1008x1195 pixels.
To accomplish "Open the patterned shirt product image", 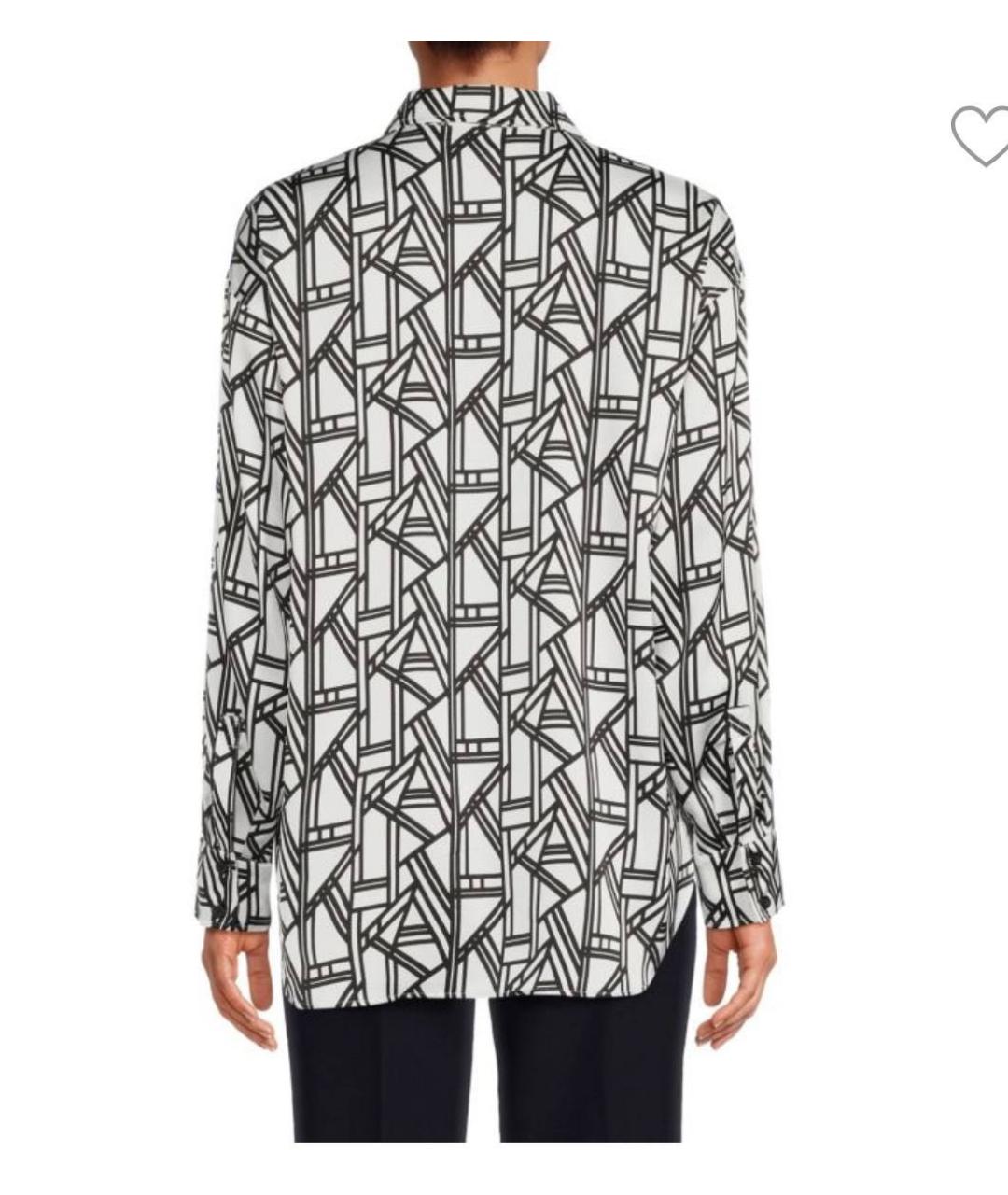I will click(x=491, y=560).
